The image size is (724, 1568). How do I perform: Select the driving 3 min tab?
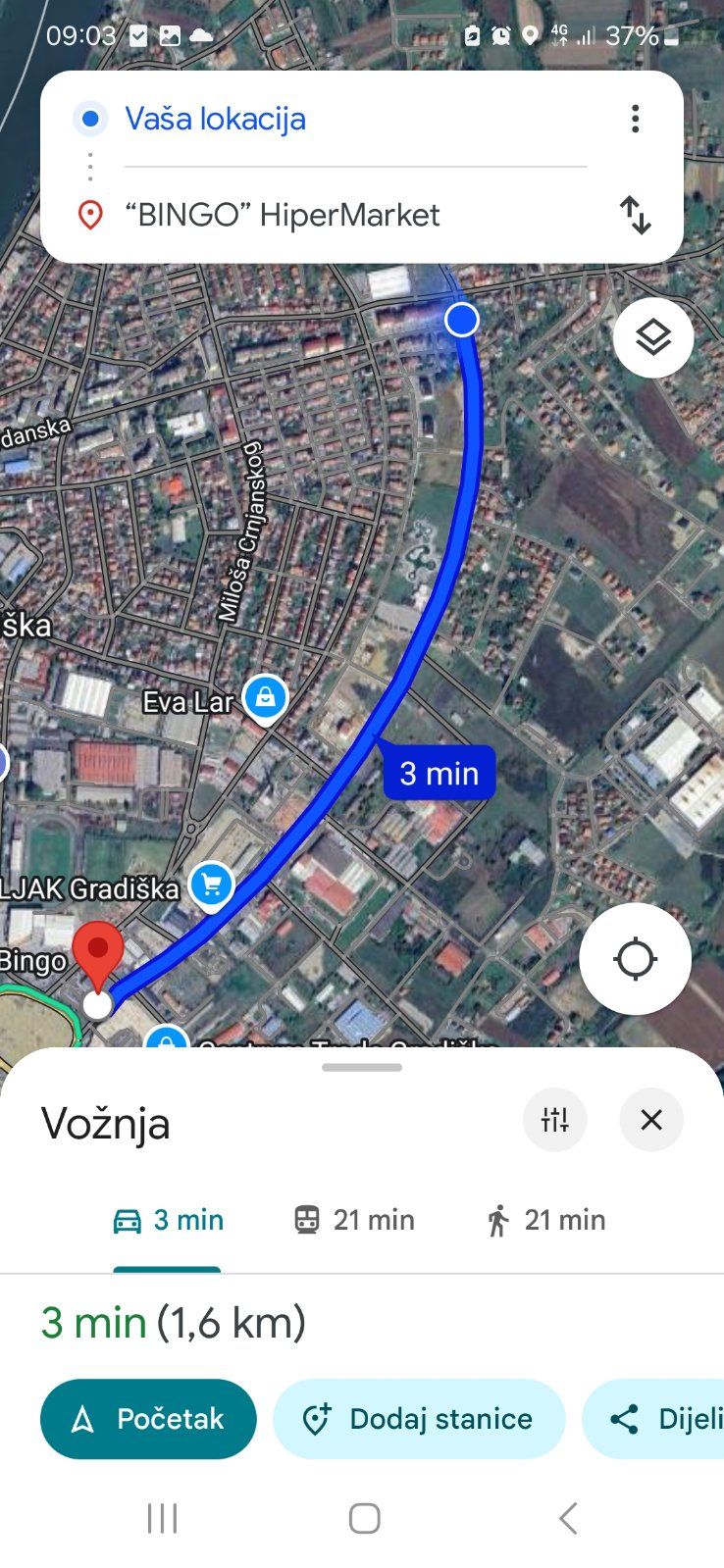tap(169, 1220)
